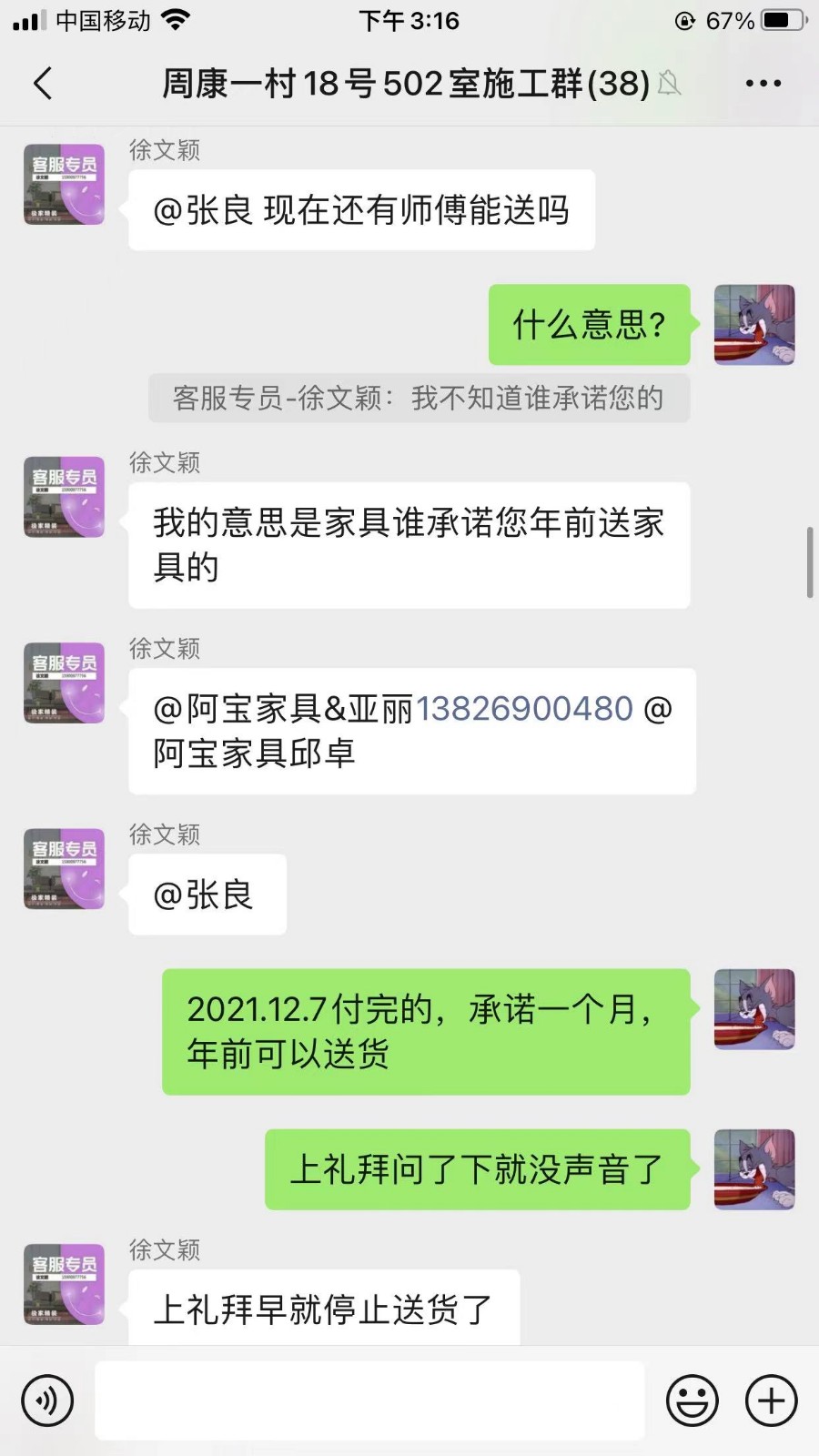Viewport: 819px width, 1456px height.
Task: Open 徐文颖's avatar beside 上礼拜早就停止送货了
Action: [x=64, y=1284]
